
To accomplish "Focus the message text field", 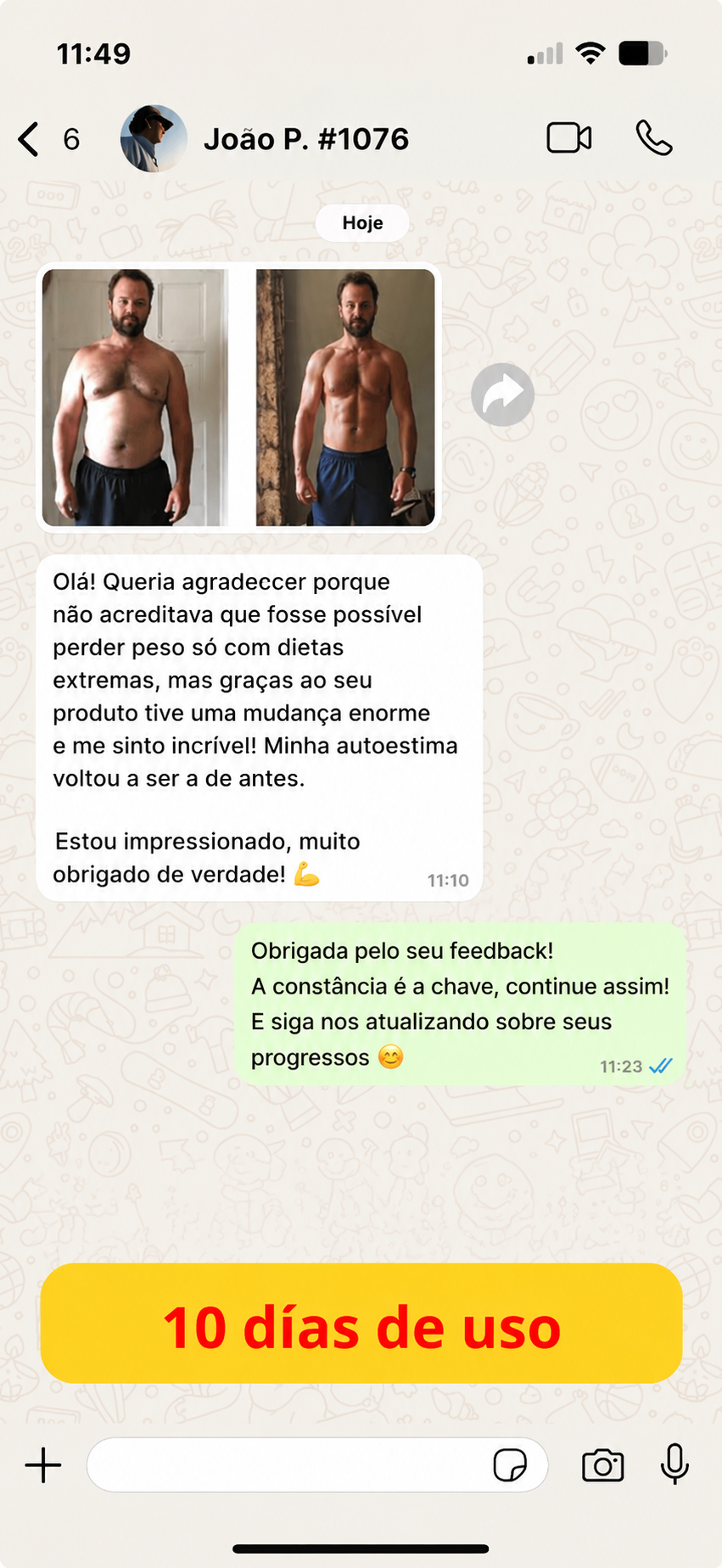I will [288, 1464].
